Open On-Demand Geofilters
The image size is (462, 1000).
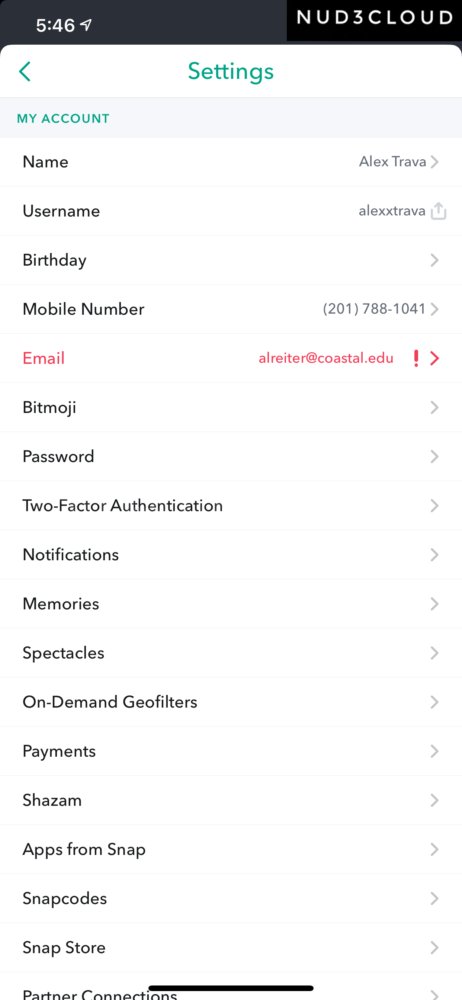coord(231,702)
